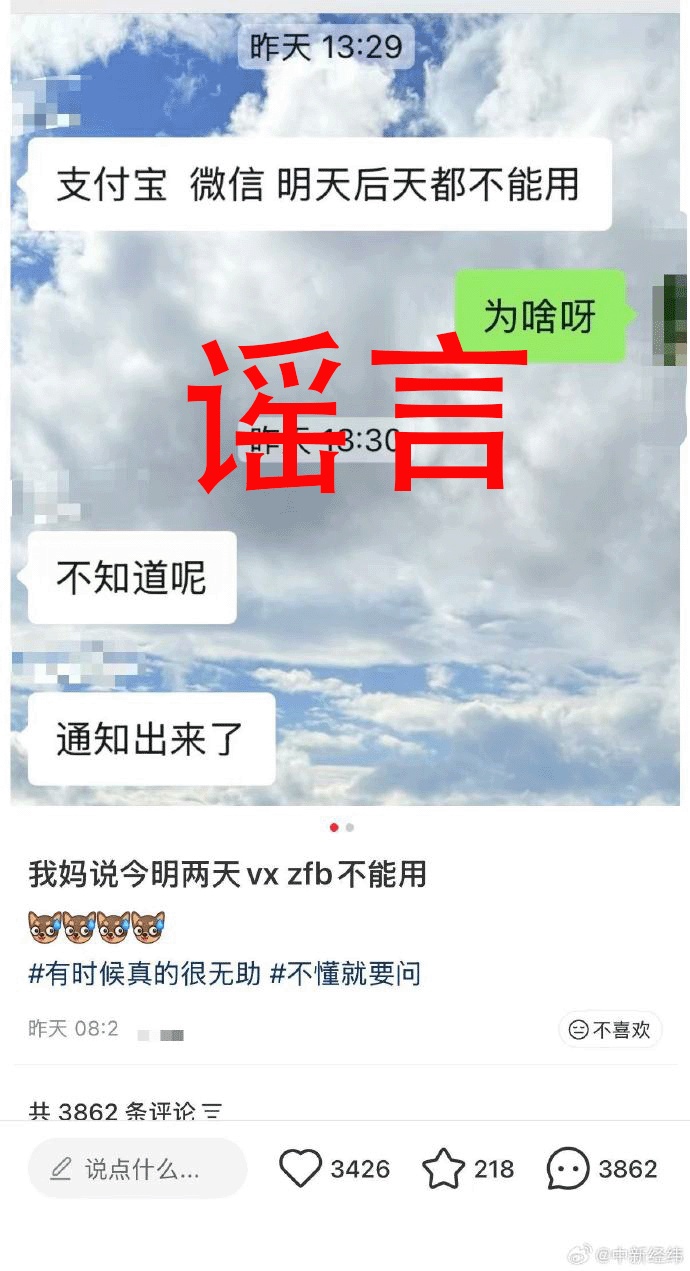Mark the post as 不喜欢

point(610,1029)
